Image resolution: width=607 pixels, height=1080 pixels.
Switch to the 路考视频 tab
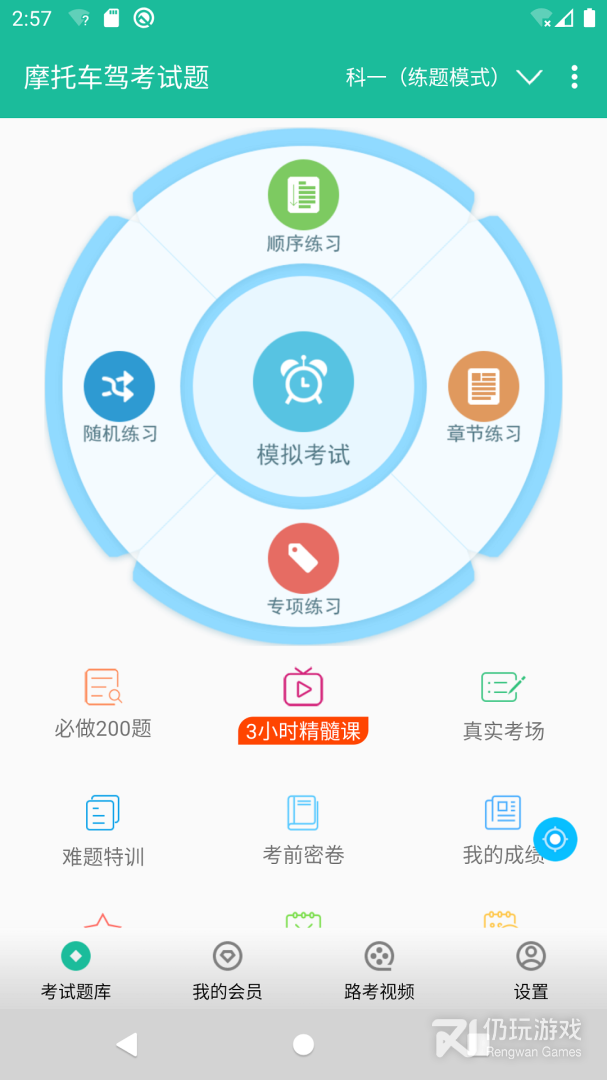pos(379,971)
